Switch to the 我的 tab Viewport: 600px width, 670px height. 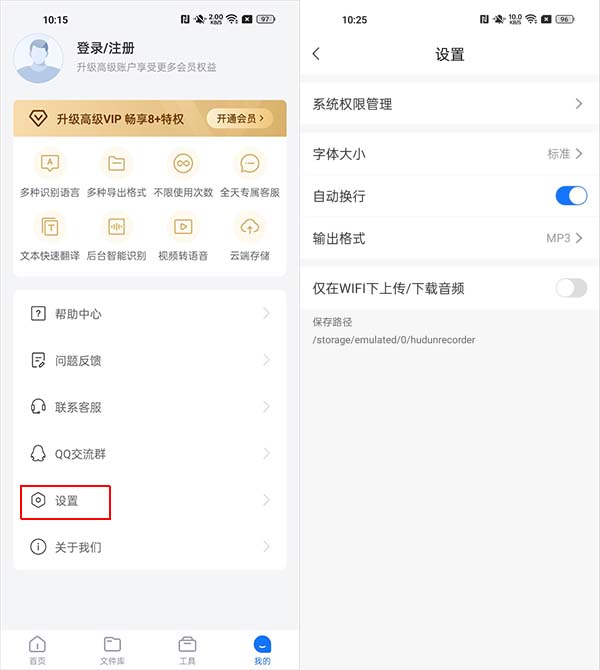[x=262, y=650]
